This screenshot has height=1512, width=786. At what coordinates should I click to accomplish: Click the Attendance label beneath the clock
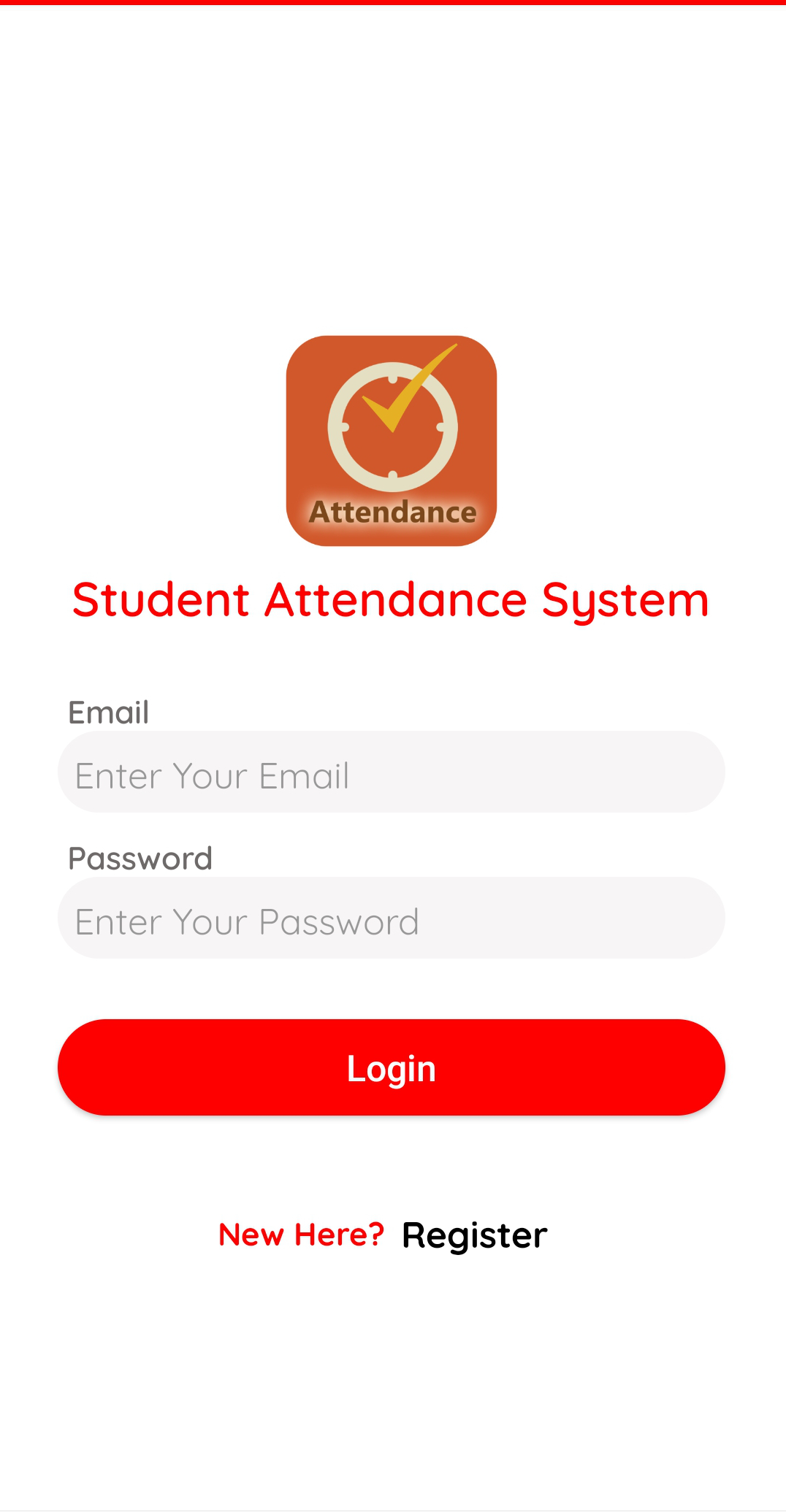tap(392, 511)
